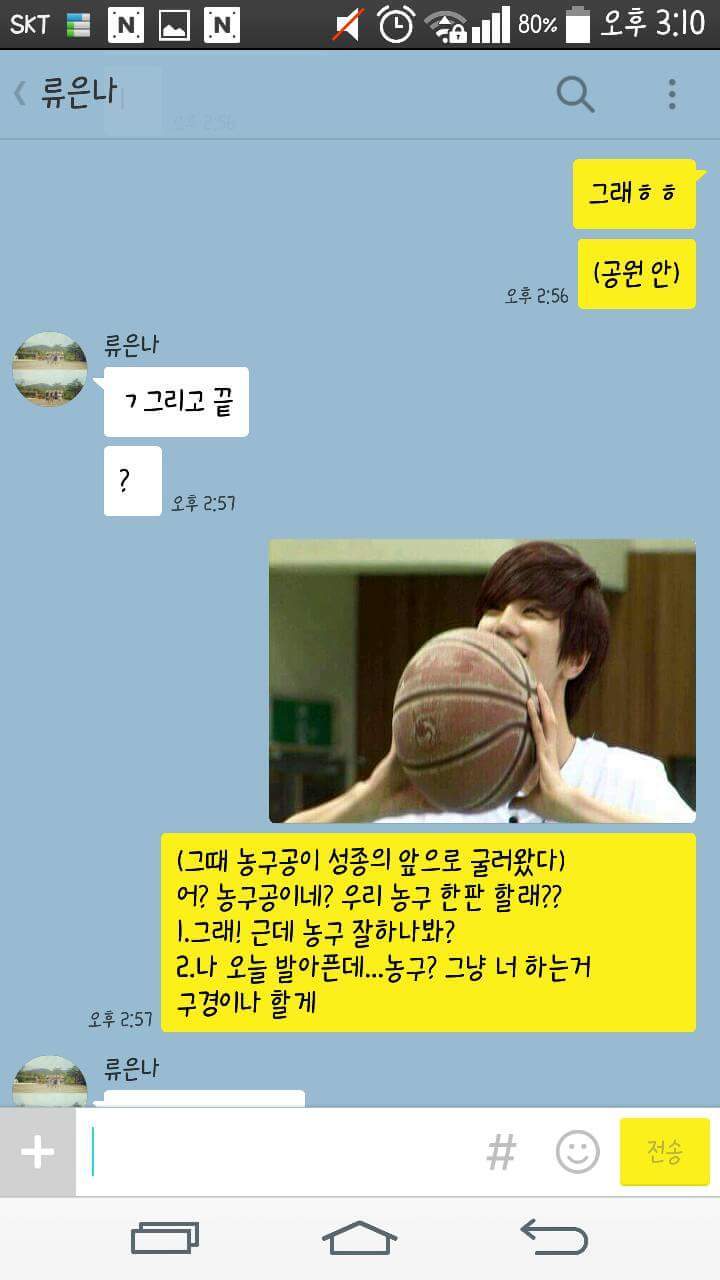Open the emoticon picker

coord(577,1152)
